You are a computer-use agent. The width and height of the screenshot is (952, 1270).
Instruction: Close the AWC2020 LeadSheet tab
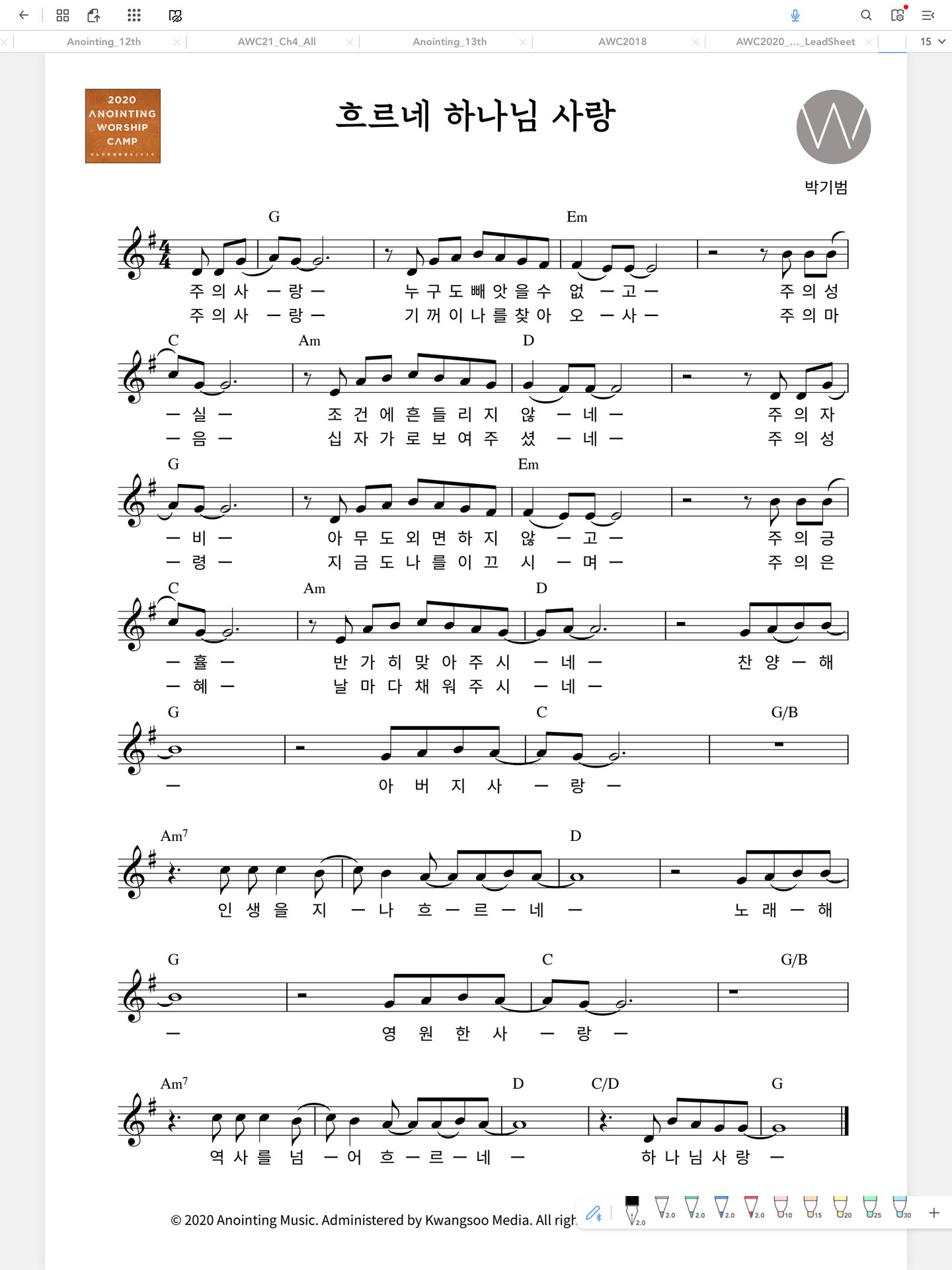point(869,42)
